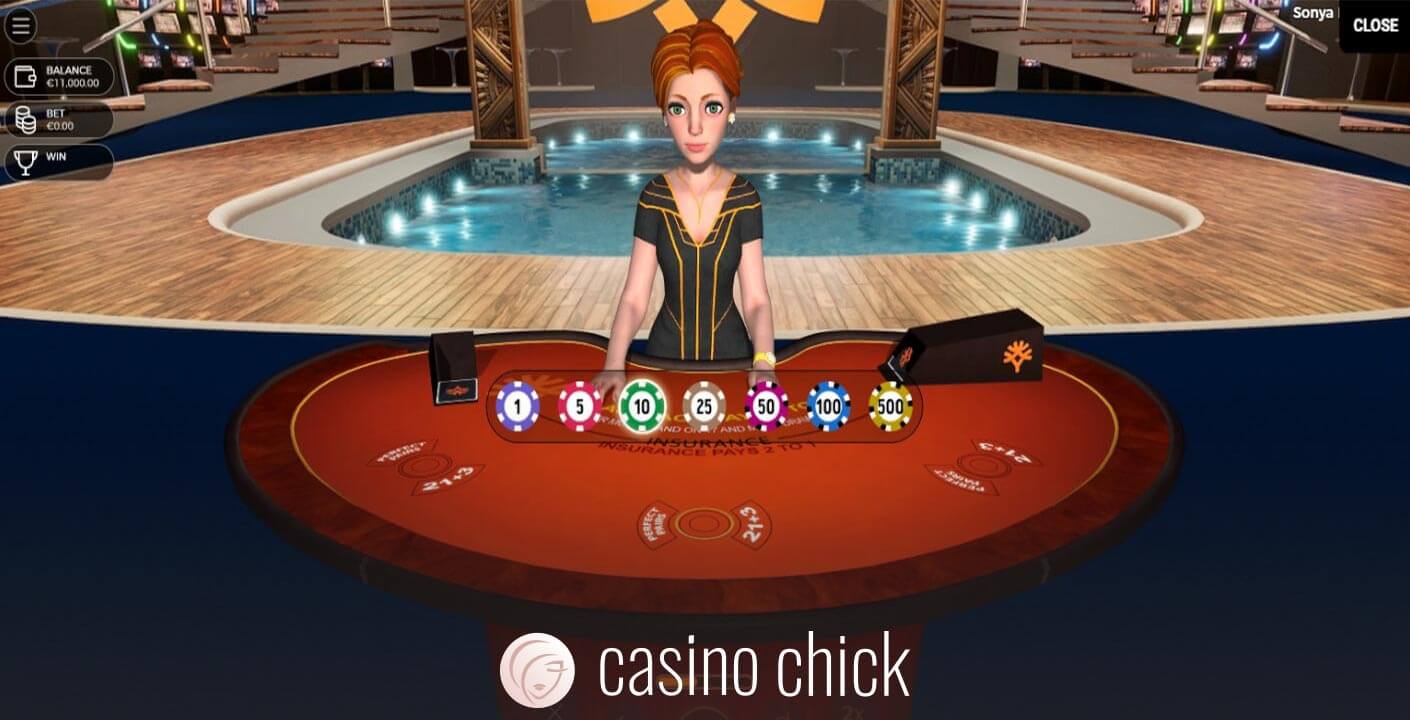Bet on center 21+3 side spot
The width and height of the screenshot is (1410, 720).
click(751, 524)
